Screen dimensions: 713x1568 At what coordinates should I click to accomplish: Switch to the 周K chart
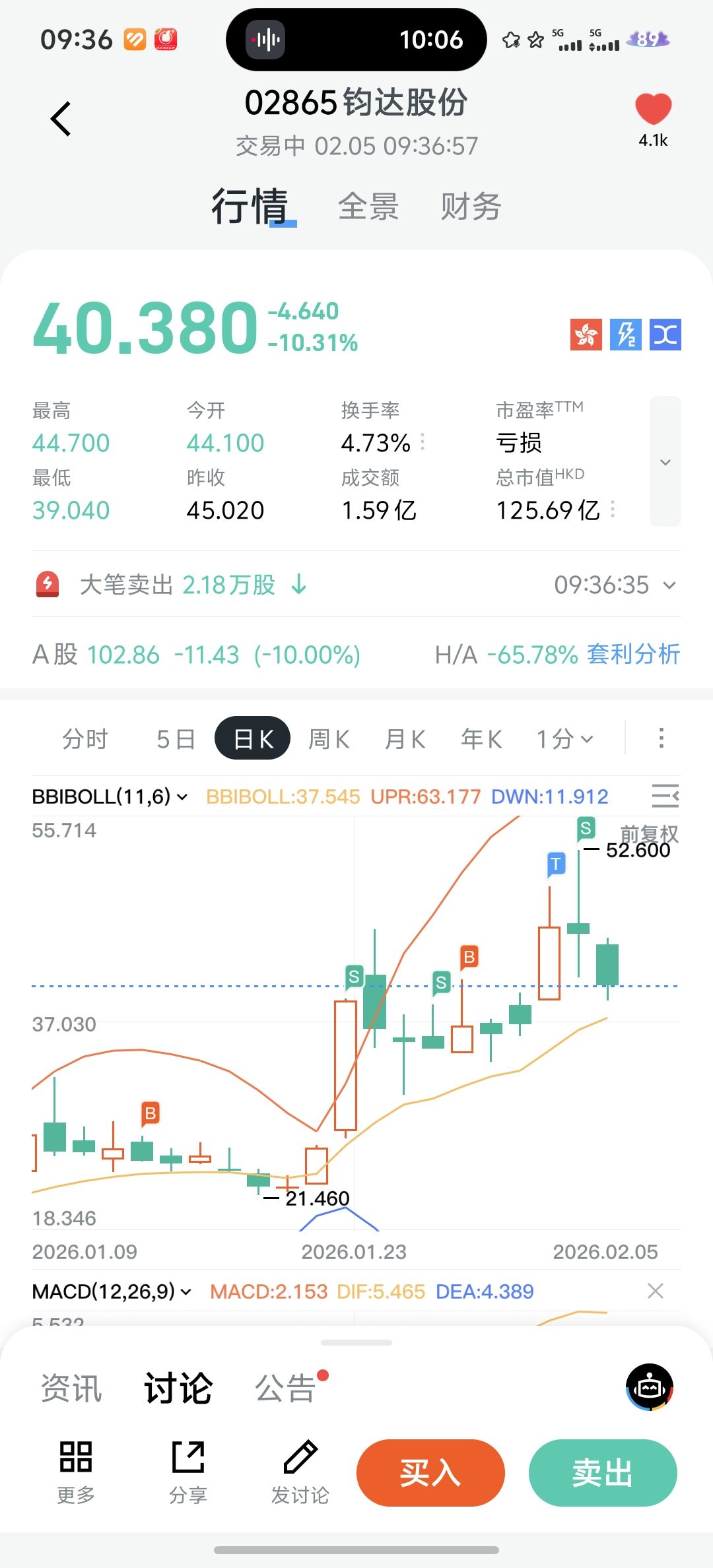click(329, 738)
